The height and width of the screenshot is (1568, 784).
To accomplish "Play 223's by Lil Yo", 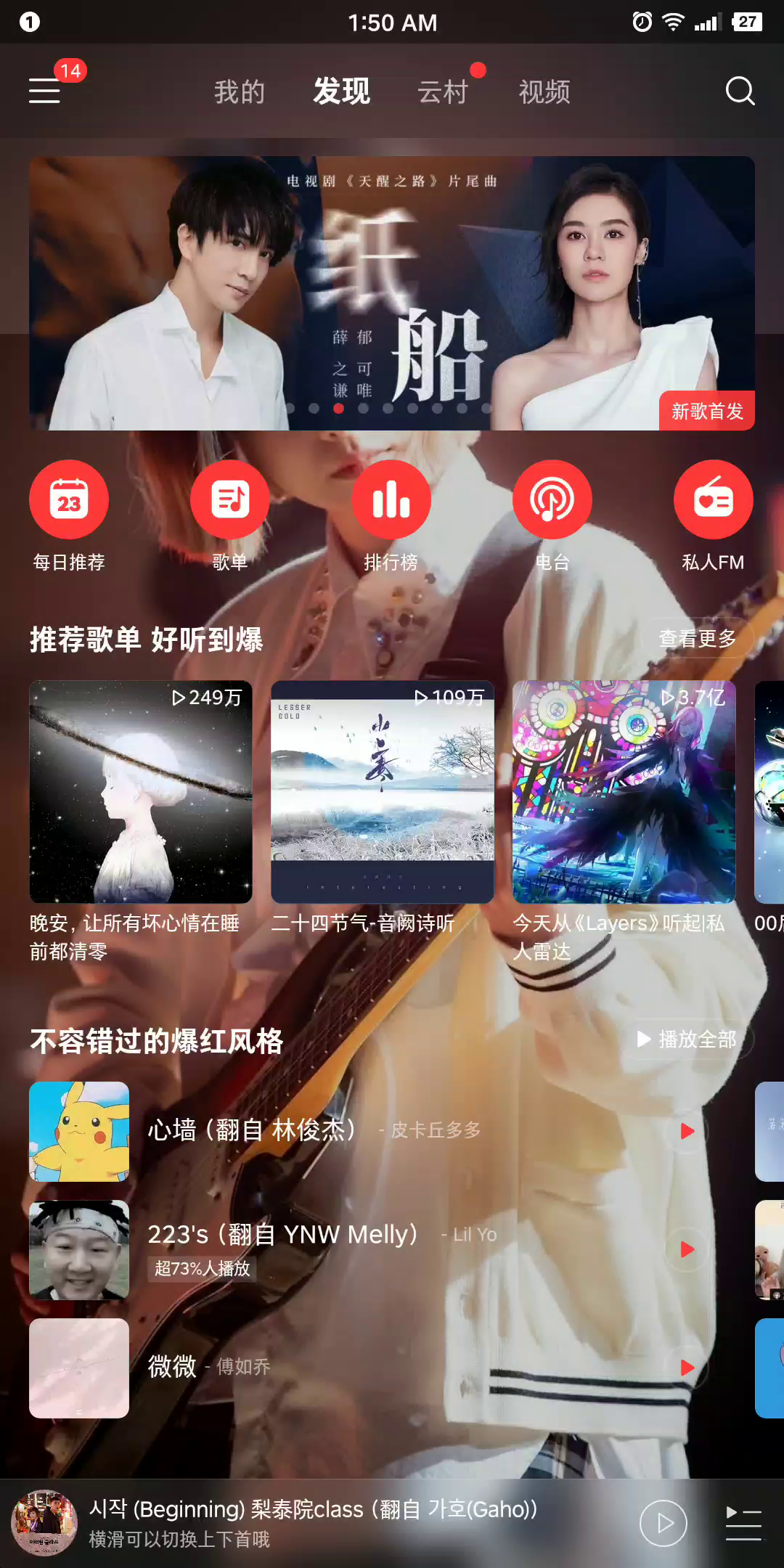I will pyautogui.click(x=687, y=1249).
